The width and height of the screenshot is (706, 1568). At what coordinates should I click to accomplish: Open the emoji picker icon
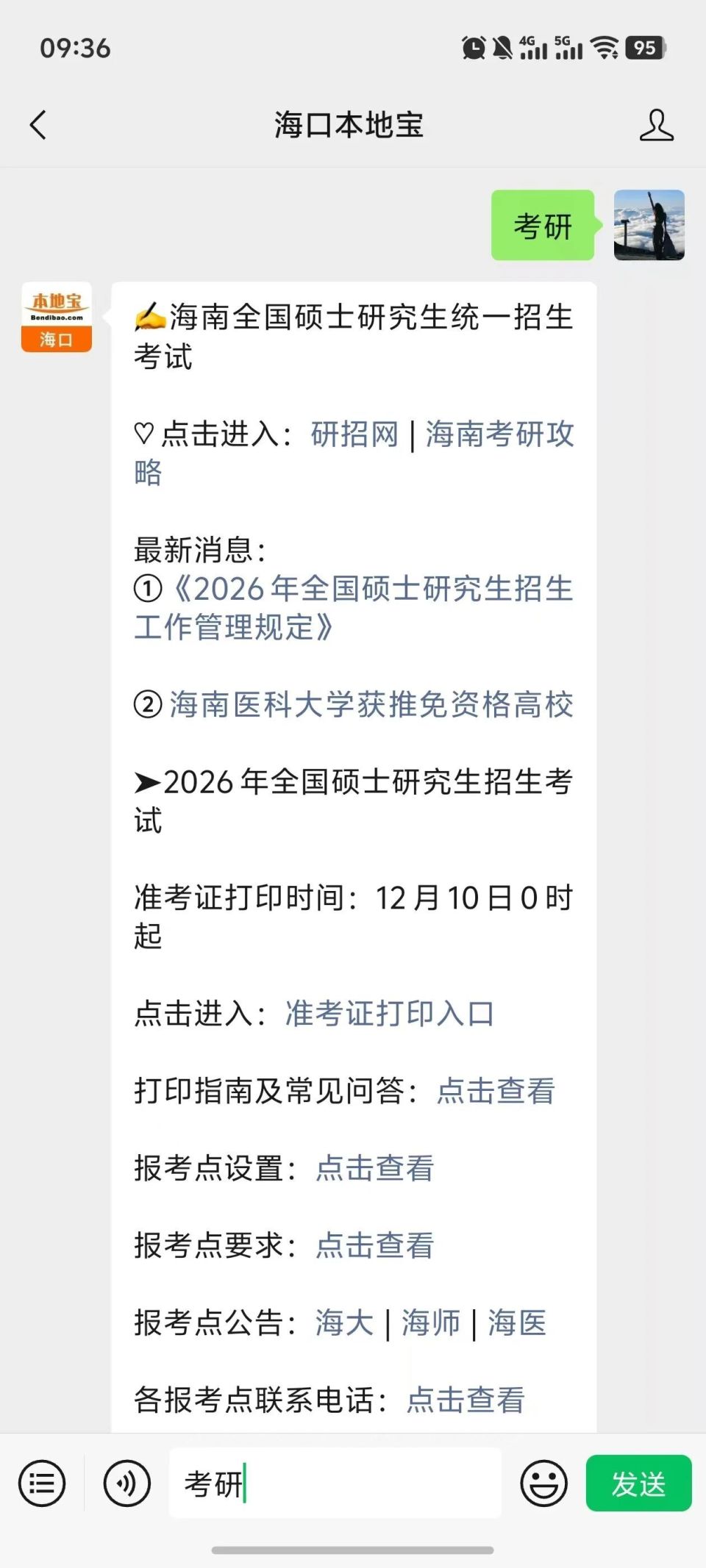542,1482
